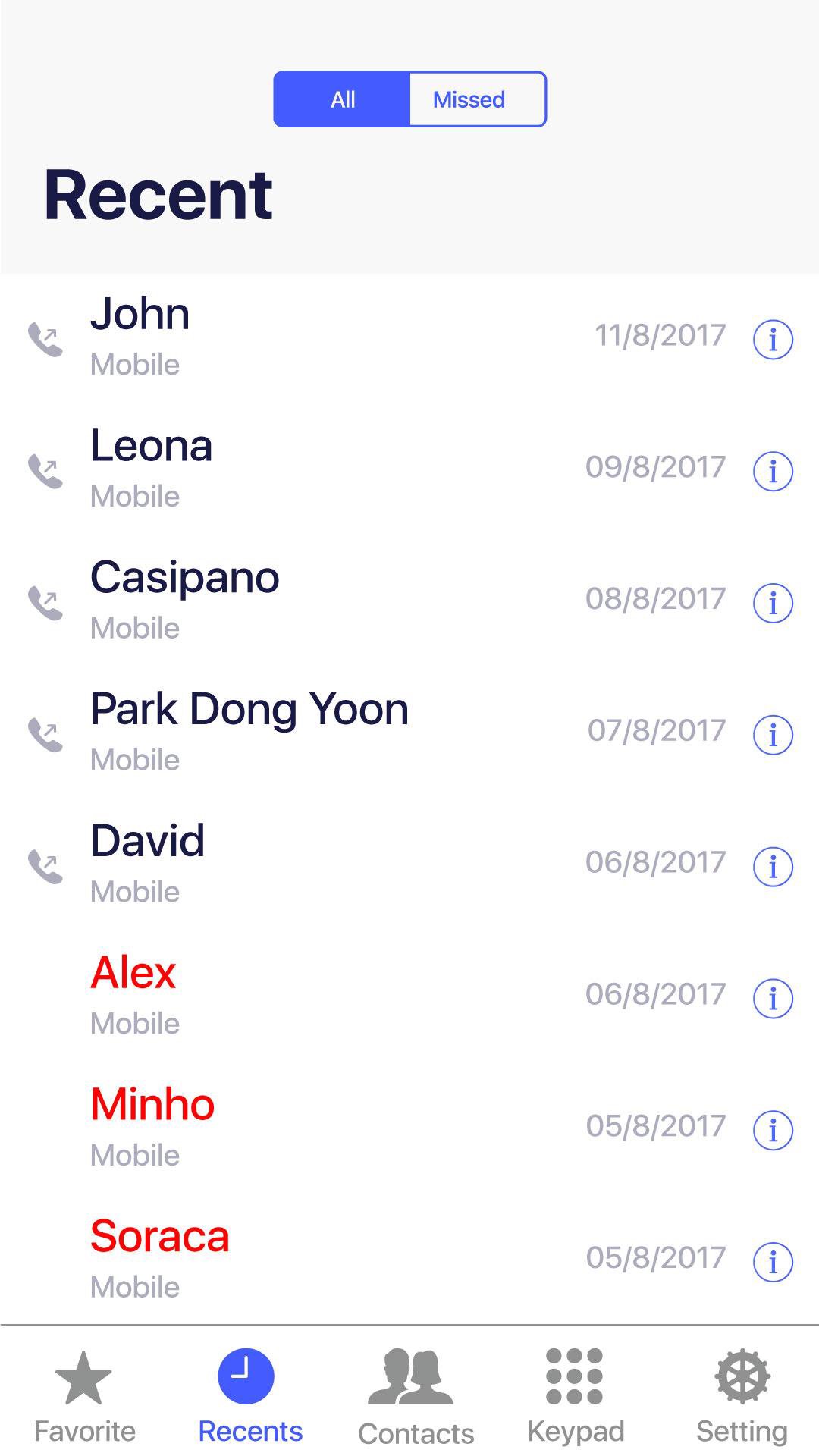819x1456 pixels.
Task: View info for Alex's missed call
Action: tap(772, 998)
